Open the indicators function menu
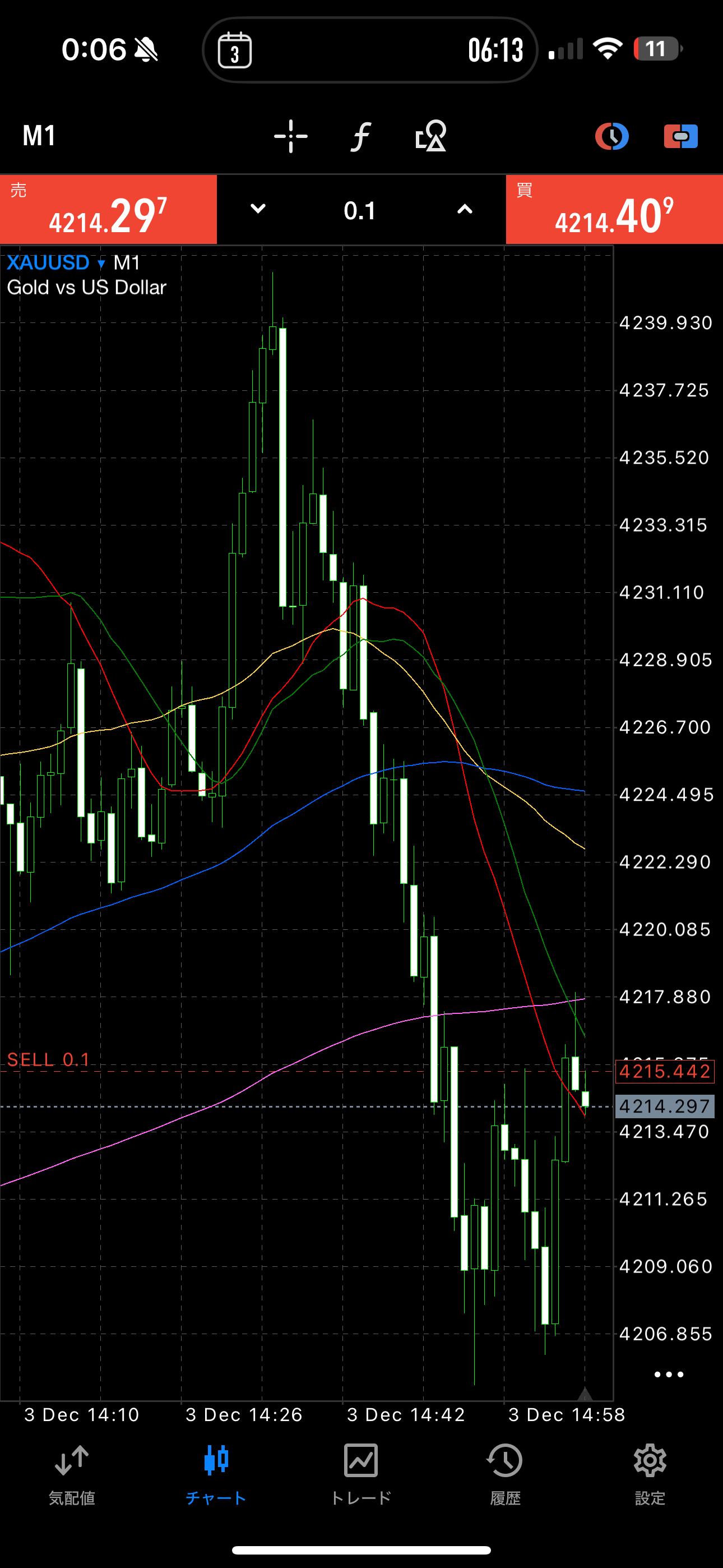 click(x=361, y=136)
